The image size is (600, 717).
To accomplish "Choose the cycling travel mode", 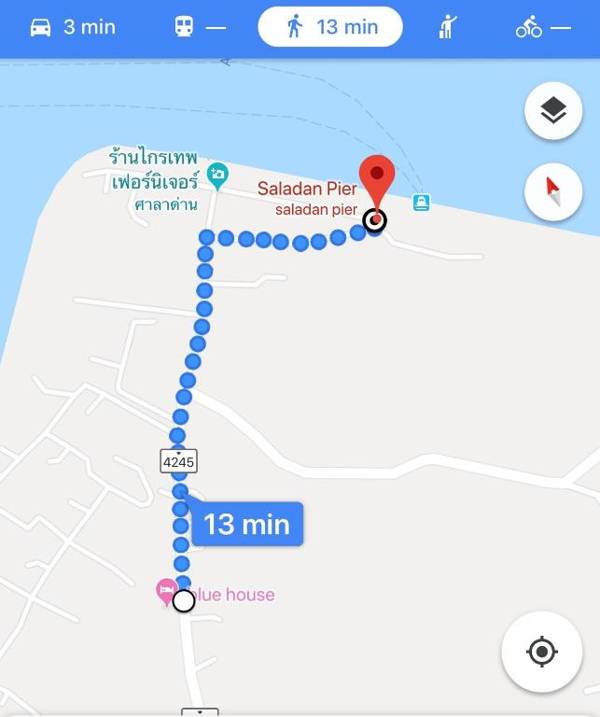I will point(542,27).
